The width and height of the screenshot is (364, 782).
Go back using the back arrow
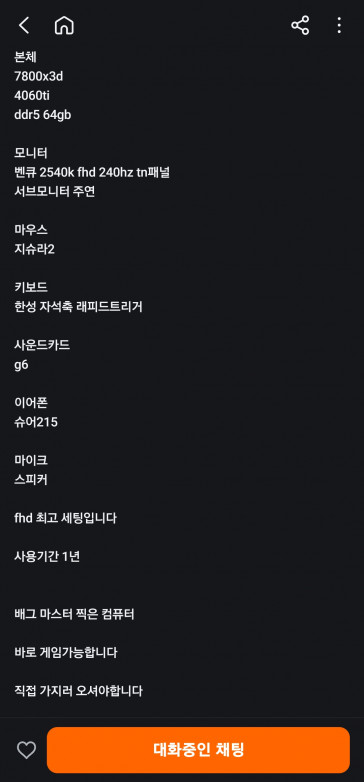pos(24,25)
